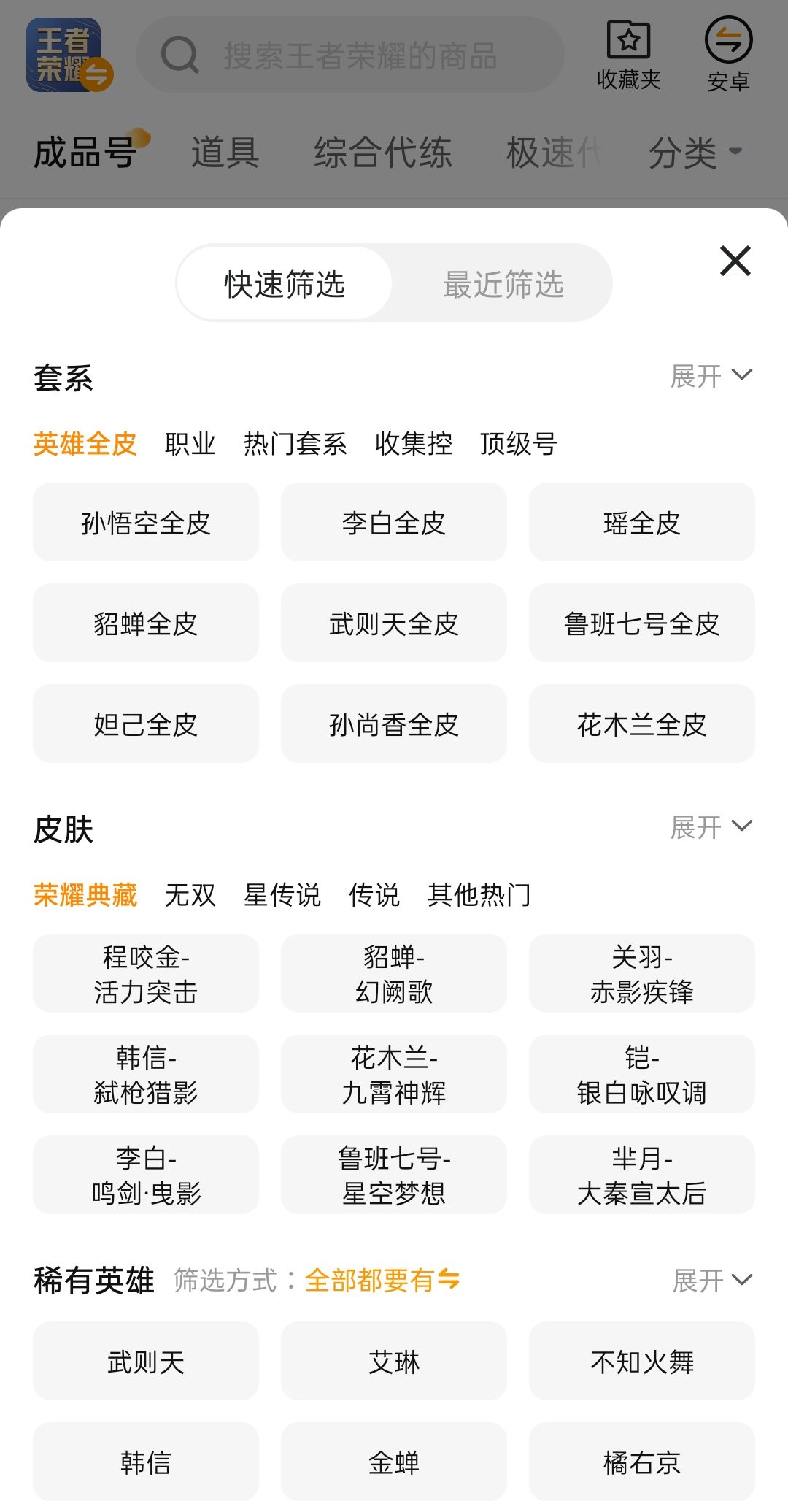Switch to the 最近筛选 tab

tap(503, 284)
